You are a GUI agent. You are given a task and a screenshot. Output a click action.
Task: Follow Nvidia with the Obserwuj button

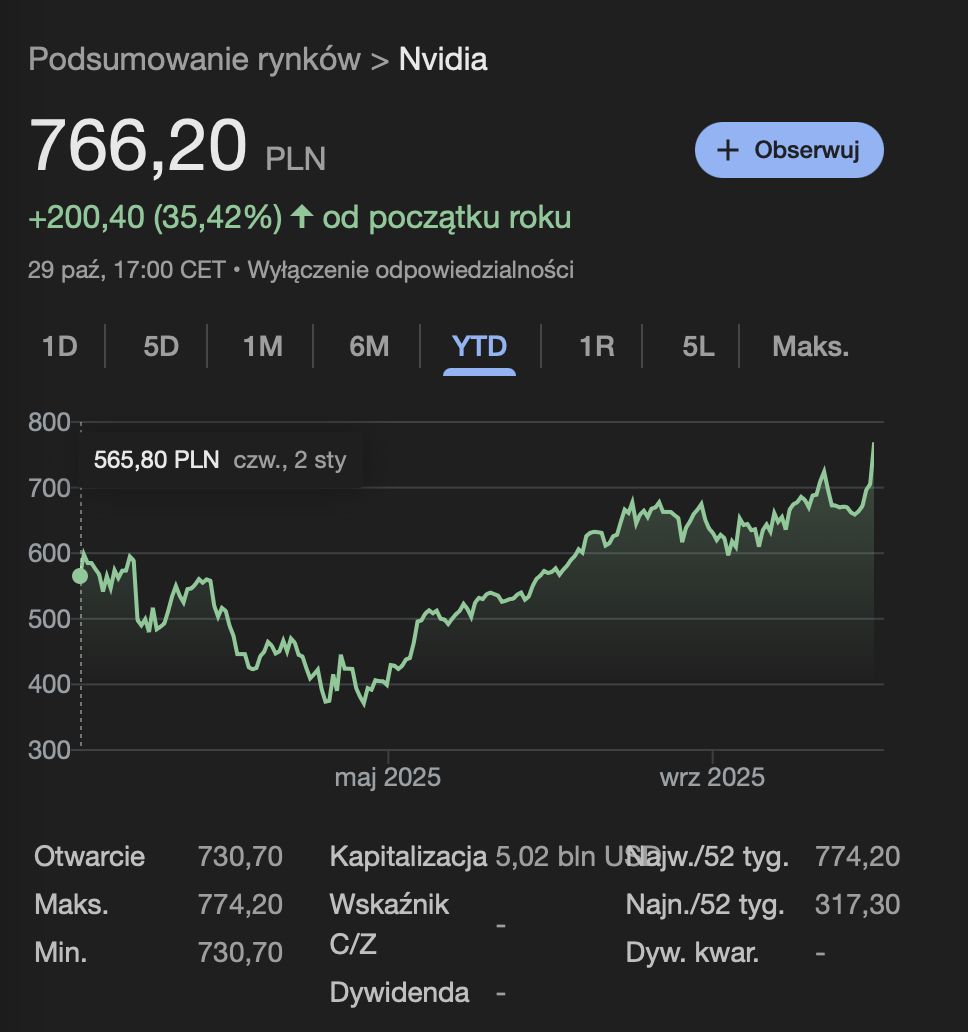pos(789,150)
